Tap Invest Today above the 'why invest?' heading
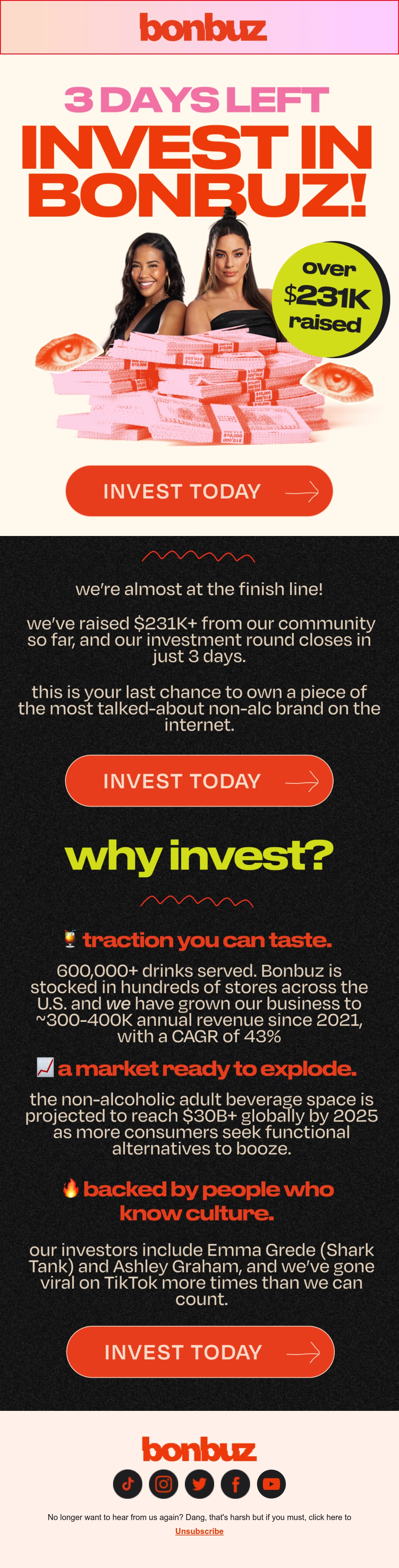 pyautogui.click(x=199, y=780)
